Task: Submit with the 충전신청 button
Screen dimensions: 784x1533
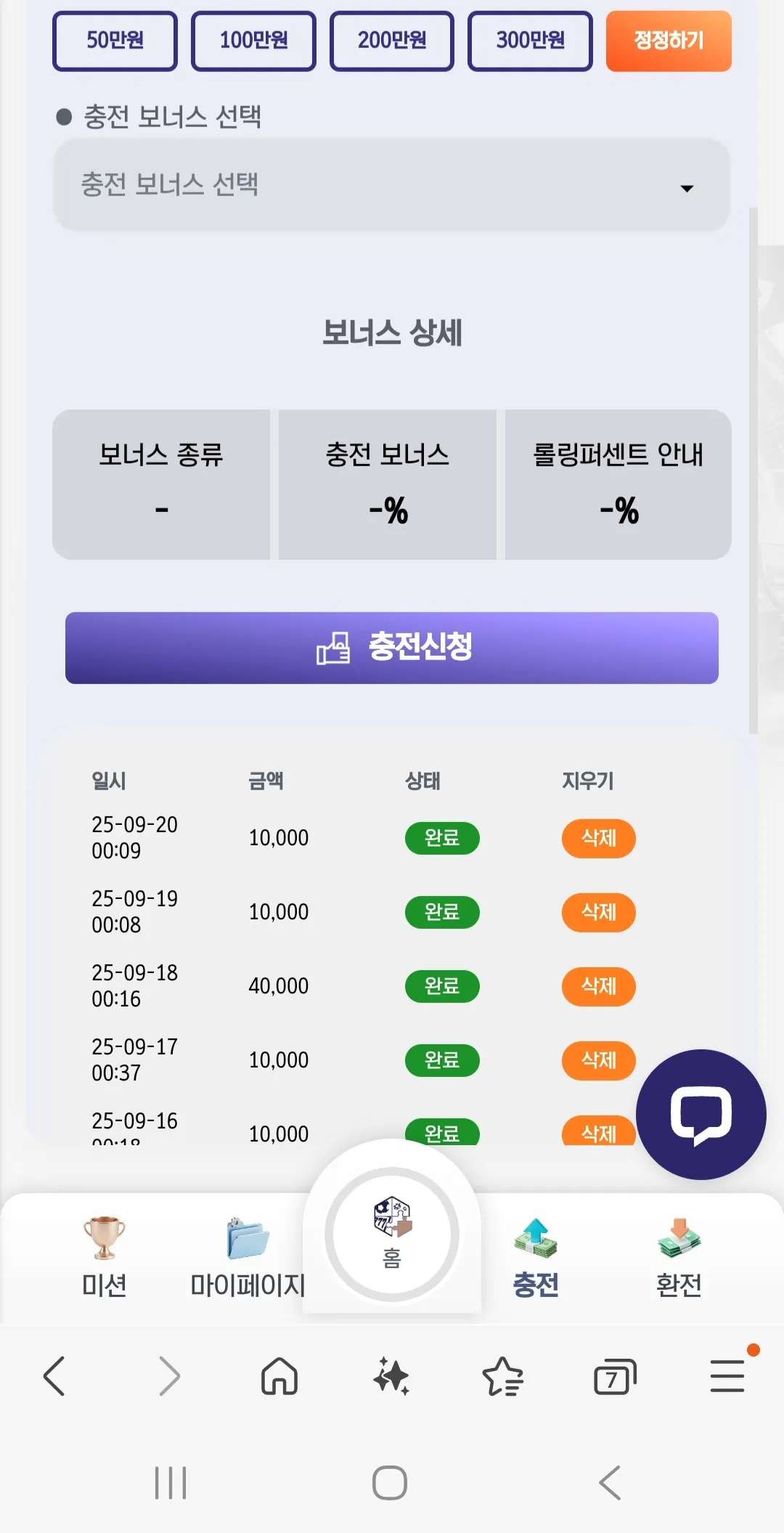Action: [392, 648]
